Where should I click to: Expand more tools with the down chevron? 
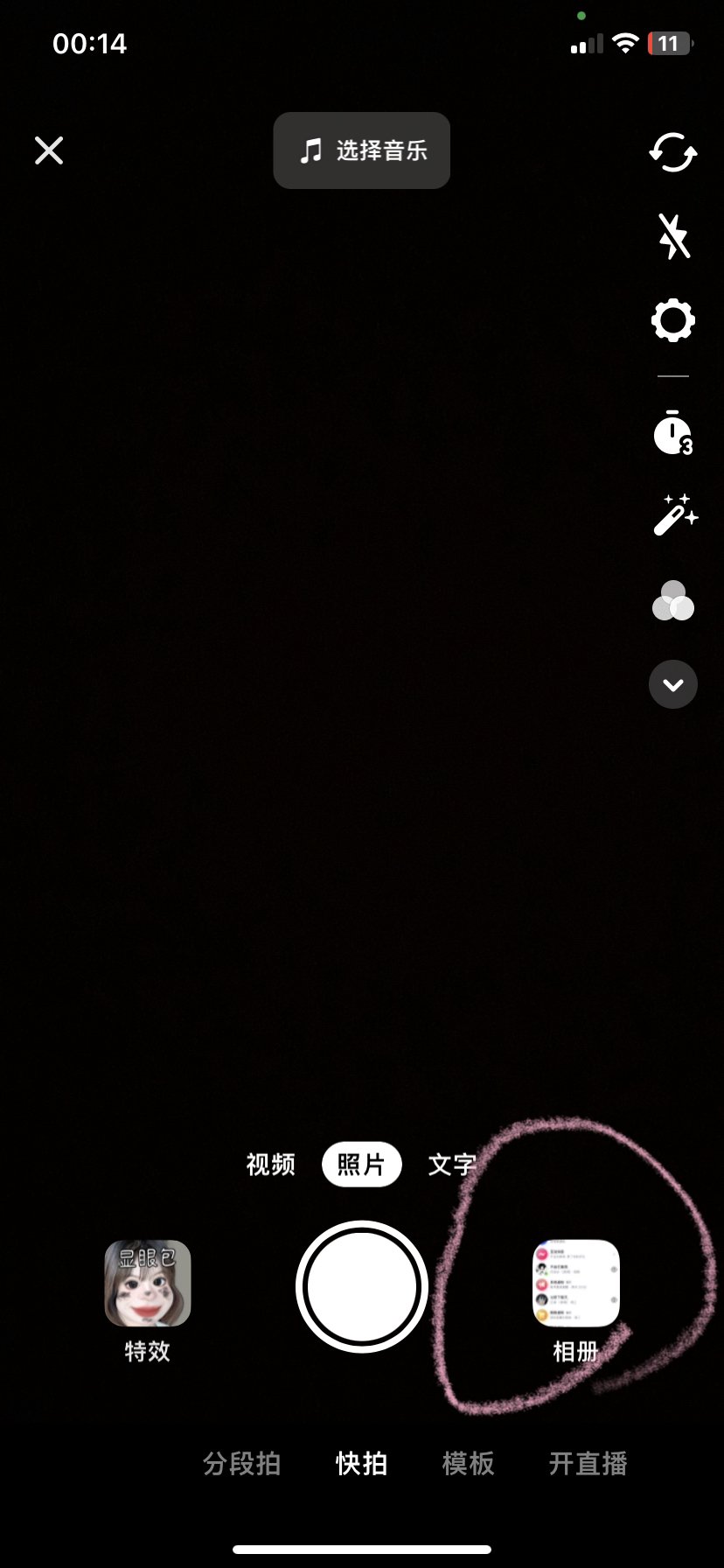pyautogui.click(x=673, y=684)
